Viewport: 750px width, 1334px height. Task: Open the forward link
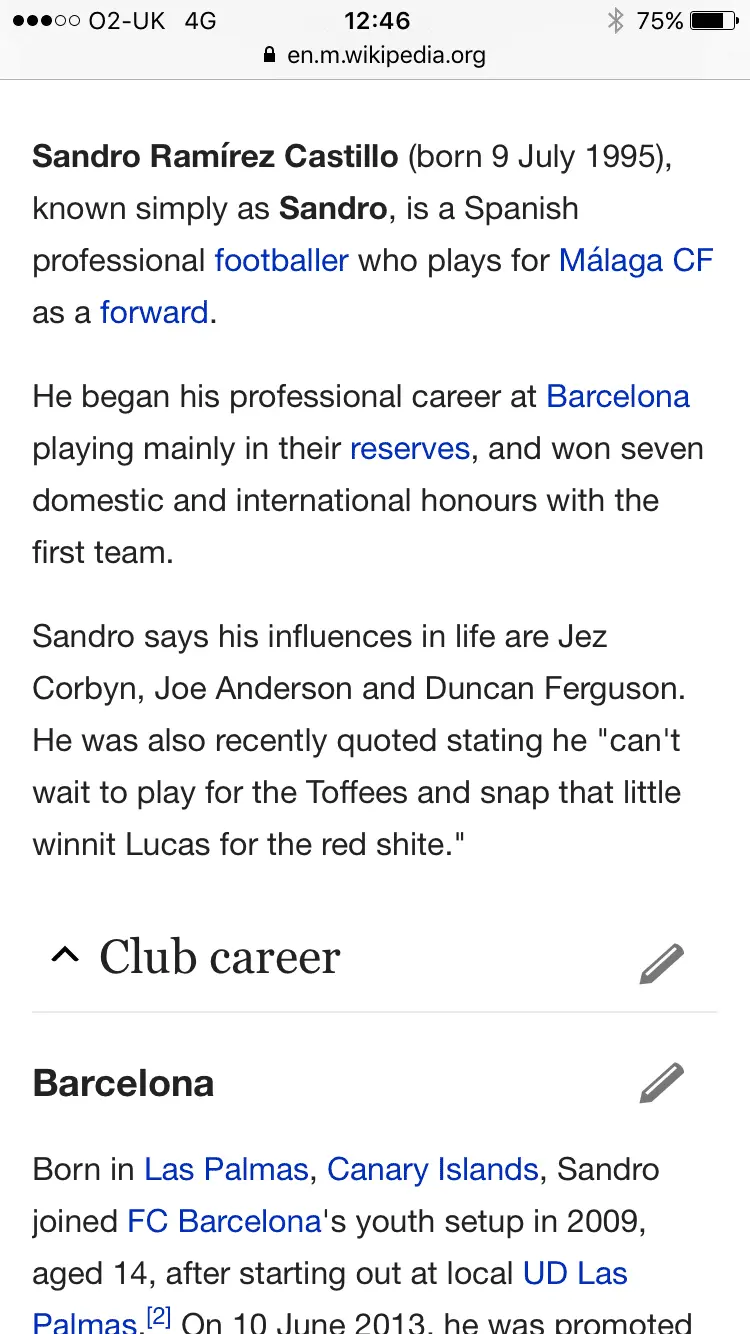tap(154, 313)
